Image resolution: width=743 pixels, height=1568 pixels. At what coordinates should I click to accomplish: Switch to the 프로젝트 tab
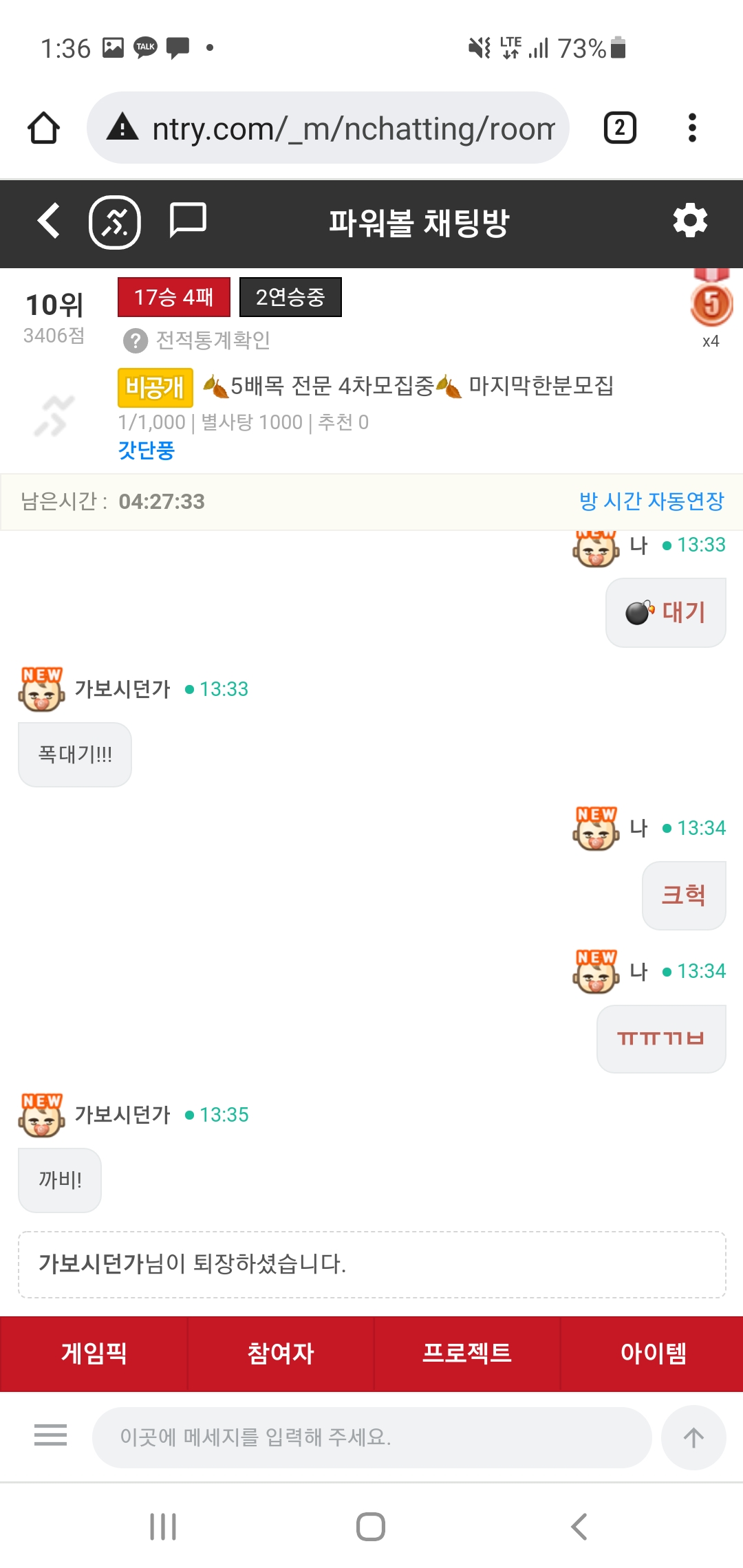point(466,1353)
